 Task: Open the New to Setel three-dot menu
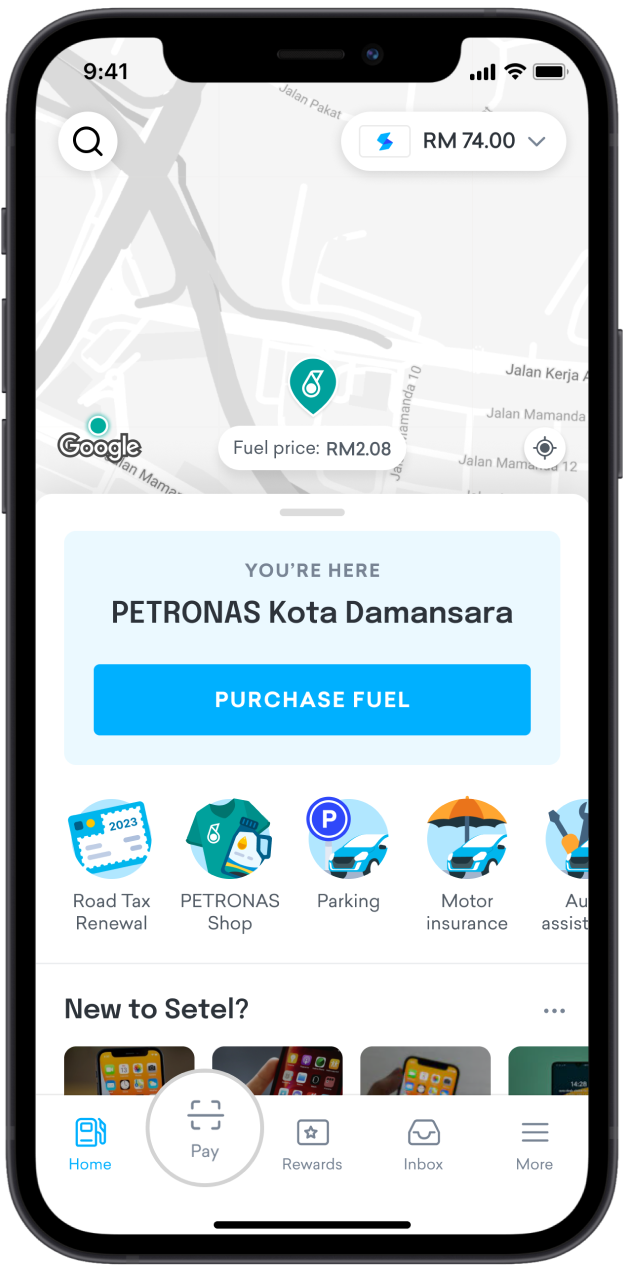click(554, 1011)
